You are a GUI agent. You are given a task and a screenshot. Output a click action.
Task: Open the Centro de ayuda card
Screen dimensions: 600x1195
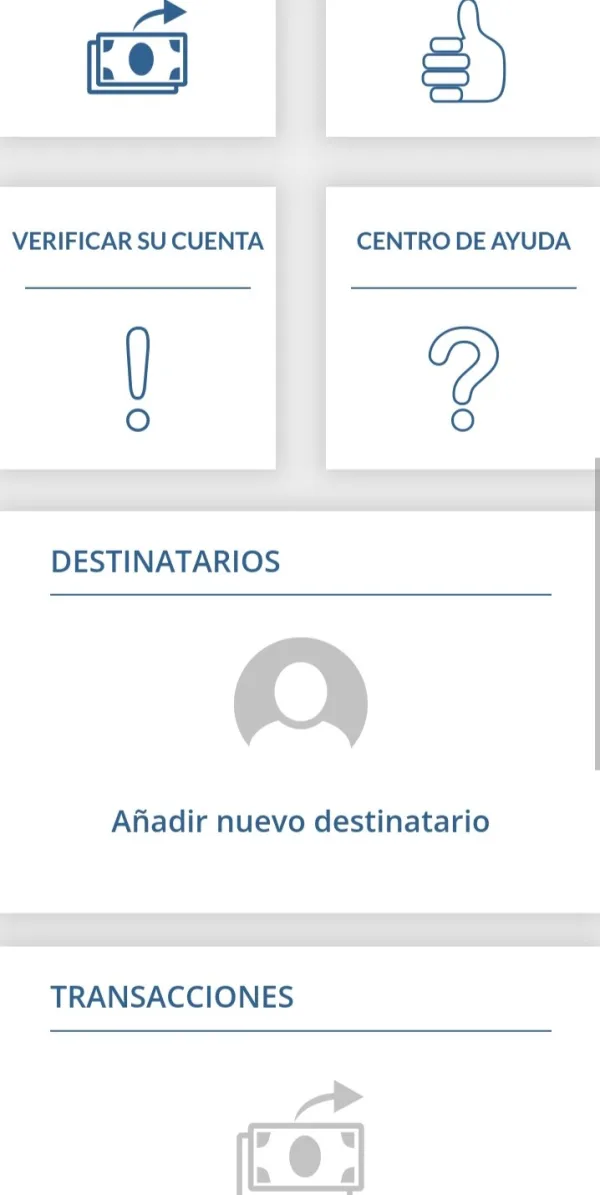point(463,328)
